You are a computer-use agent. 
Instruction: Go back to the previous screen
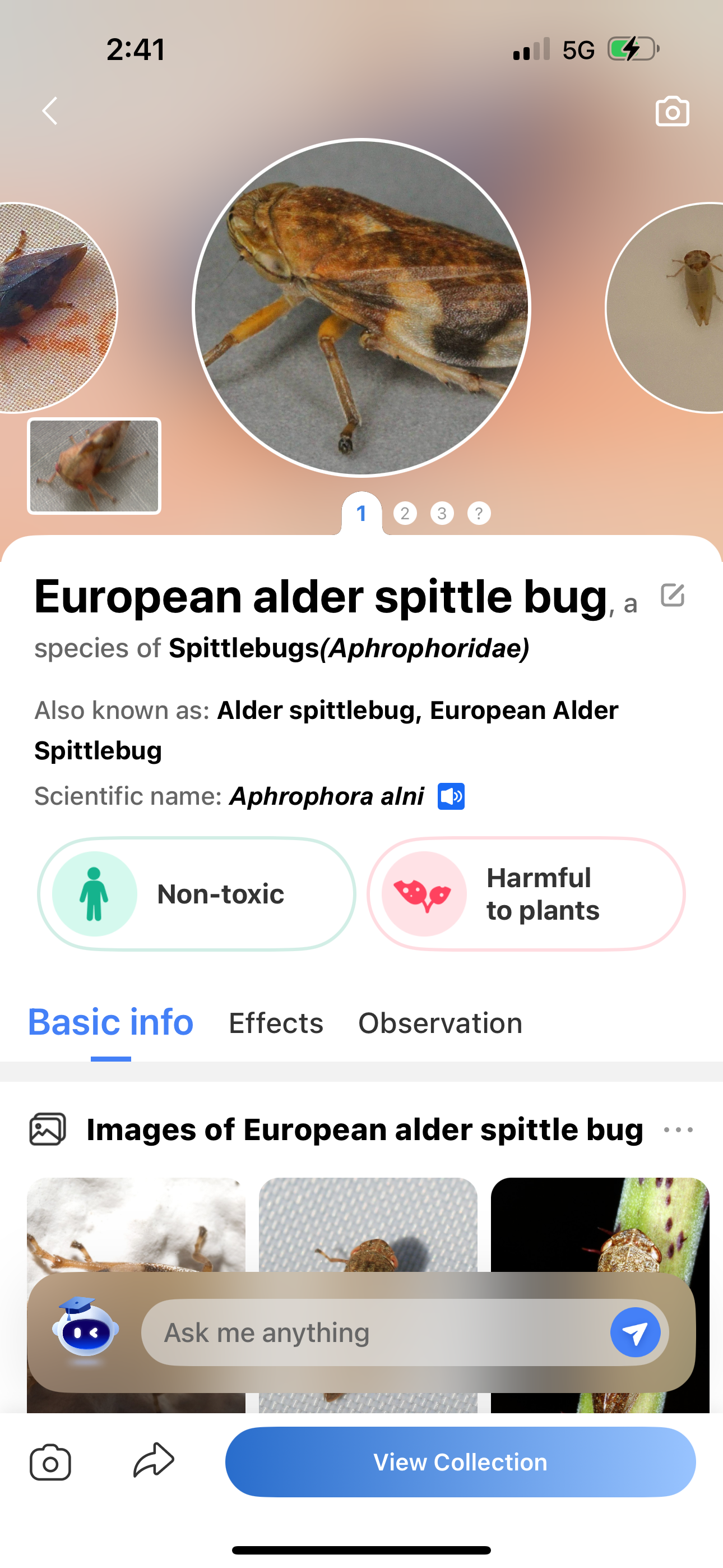click(50, 112)
